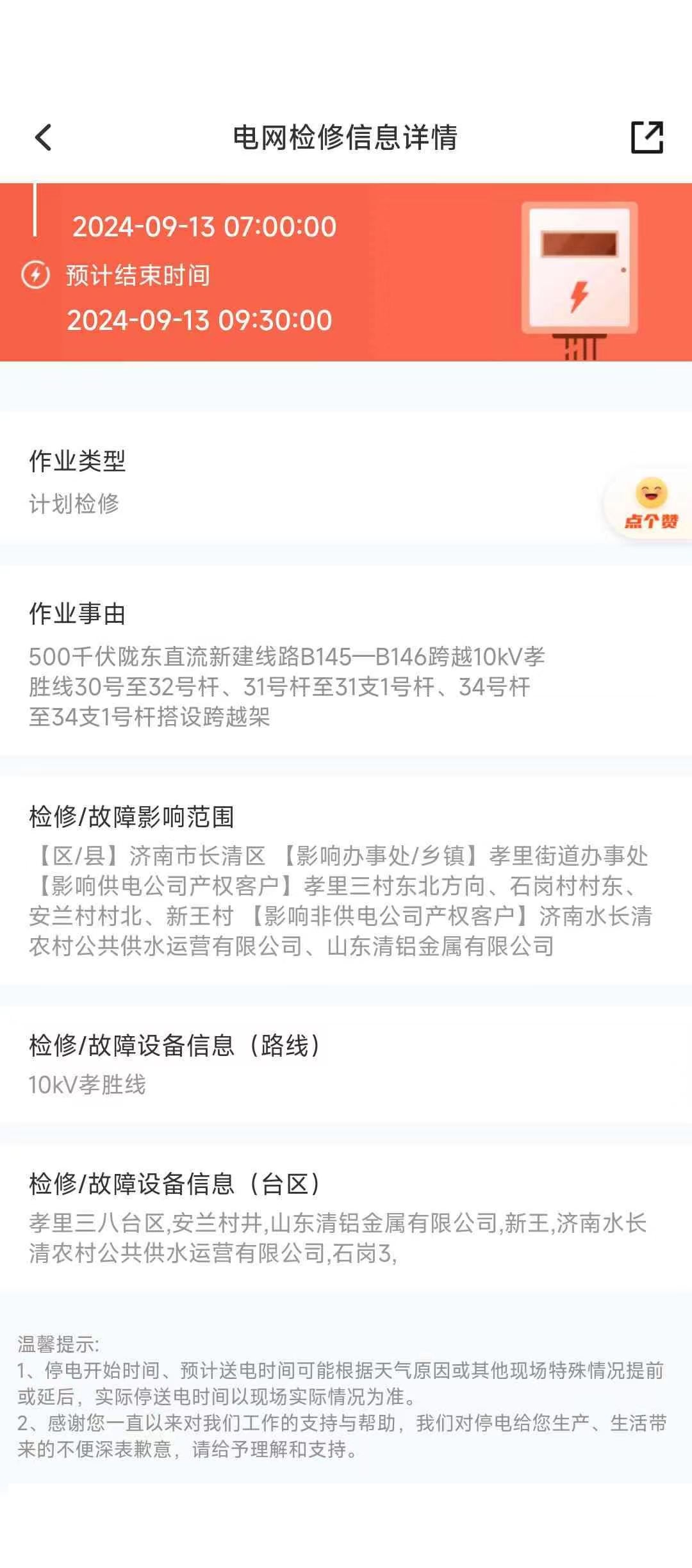Share this outage notice

[647, 137]
